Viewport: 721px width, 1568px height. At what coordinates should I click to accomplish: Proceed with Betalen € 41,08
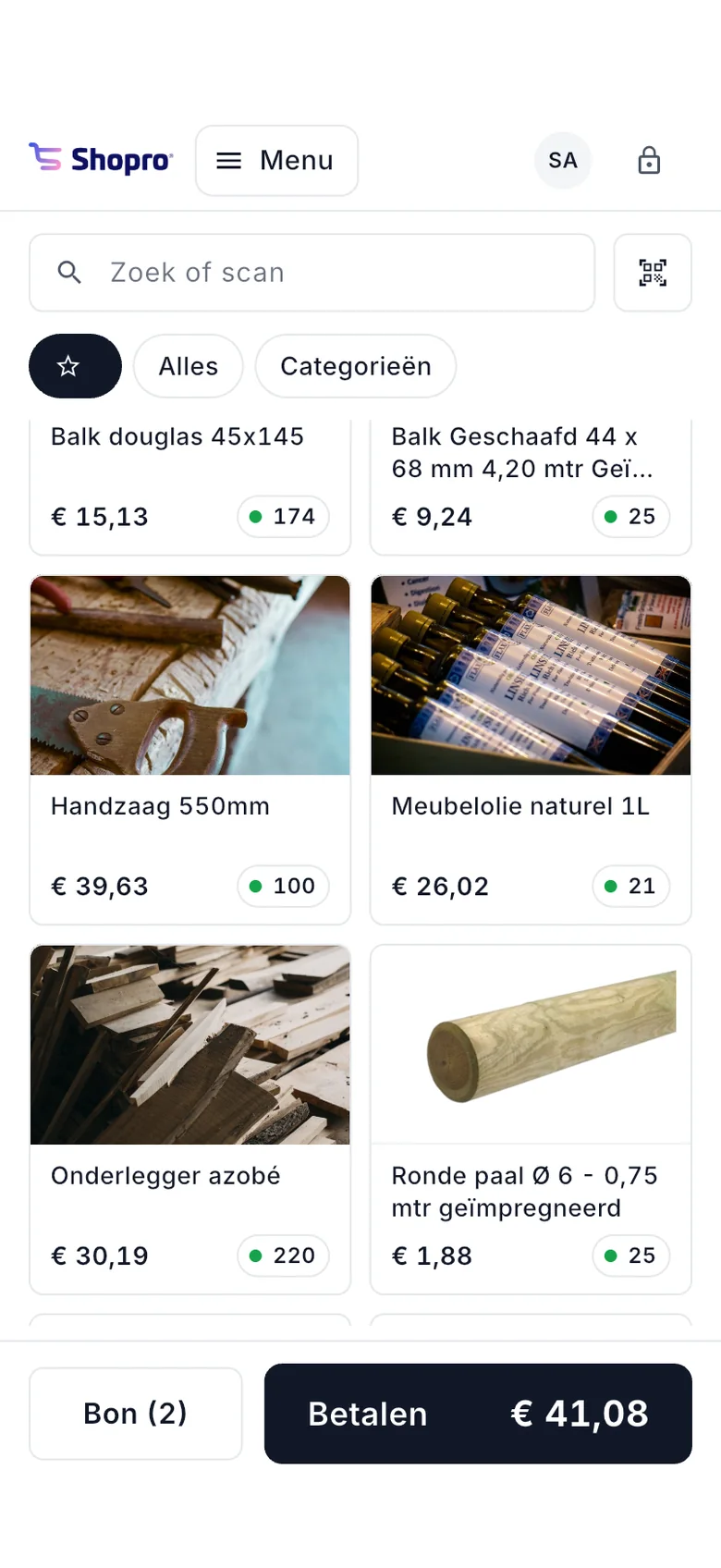(x=478, y=1414)
